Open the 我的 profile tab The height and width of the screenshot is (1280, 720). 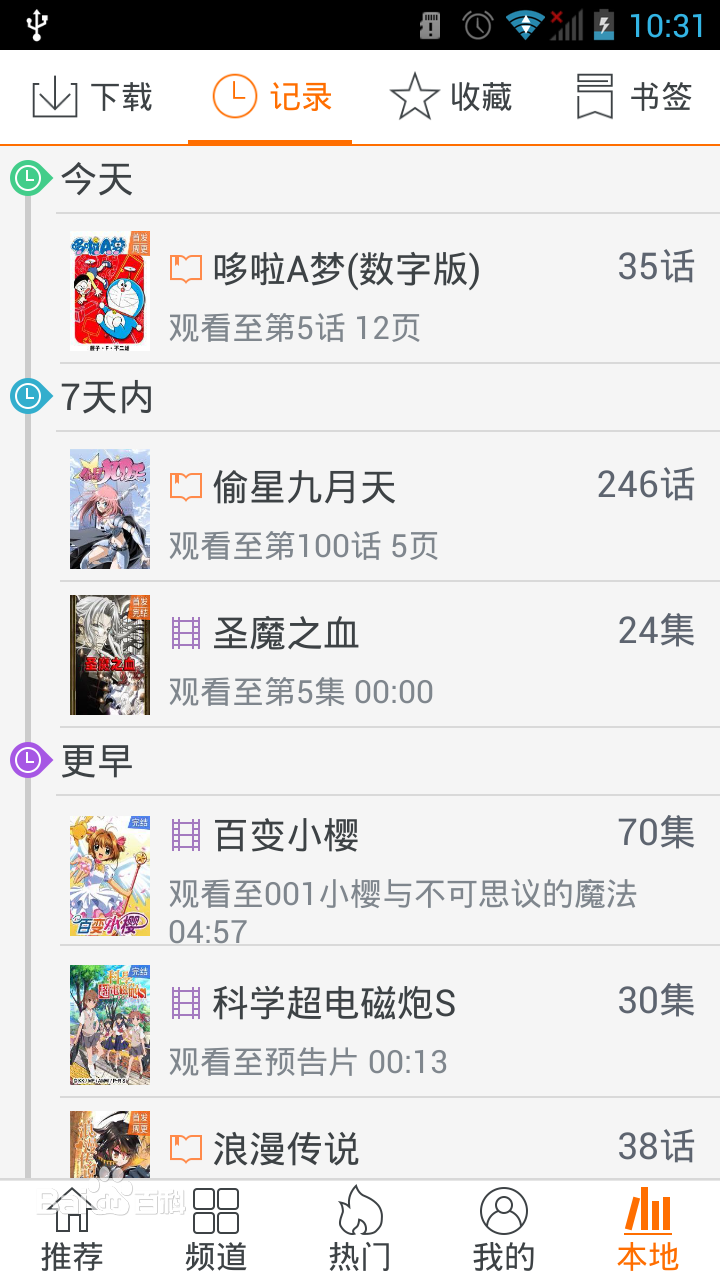tap(504, 1230)
